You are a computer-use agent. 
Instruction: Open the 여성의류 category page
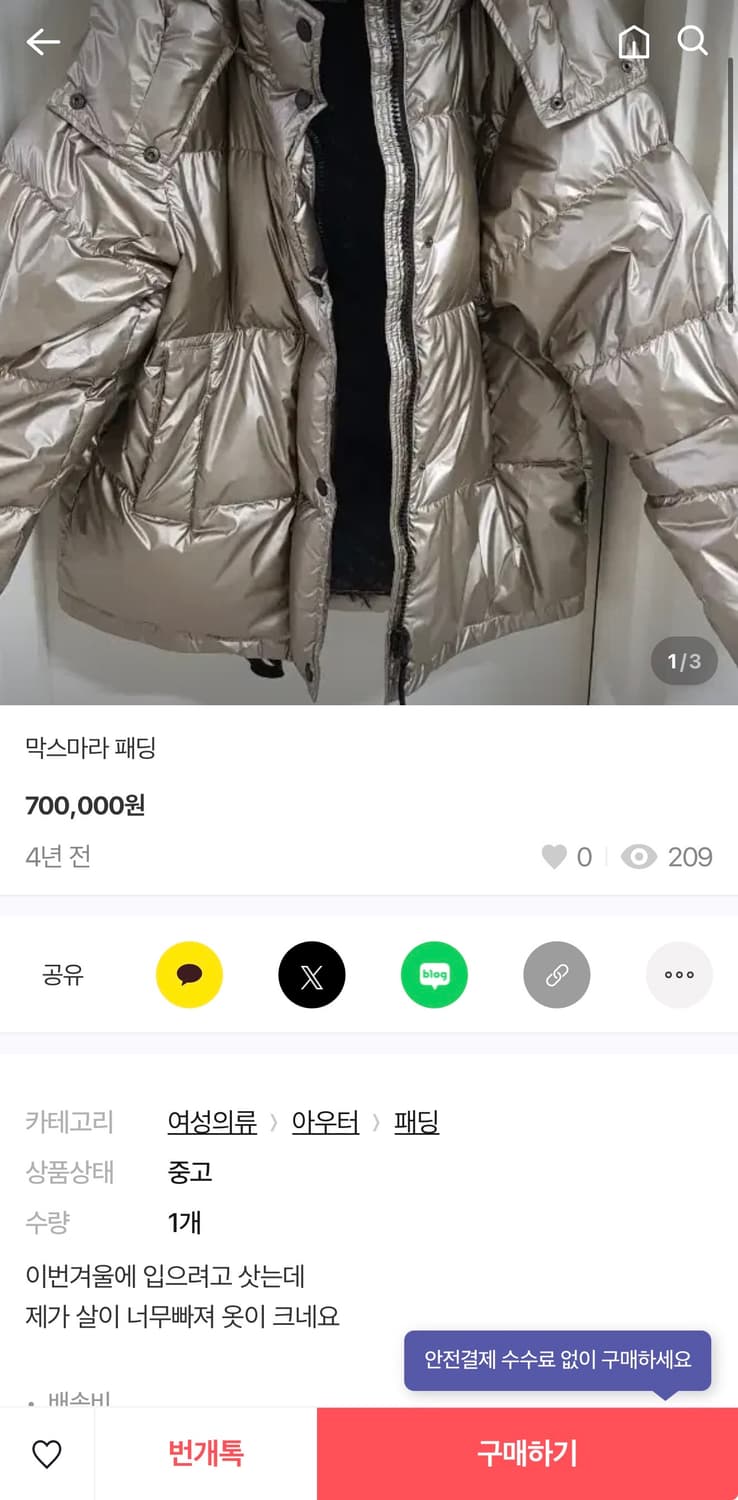(x=212, y=1122)
